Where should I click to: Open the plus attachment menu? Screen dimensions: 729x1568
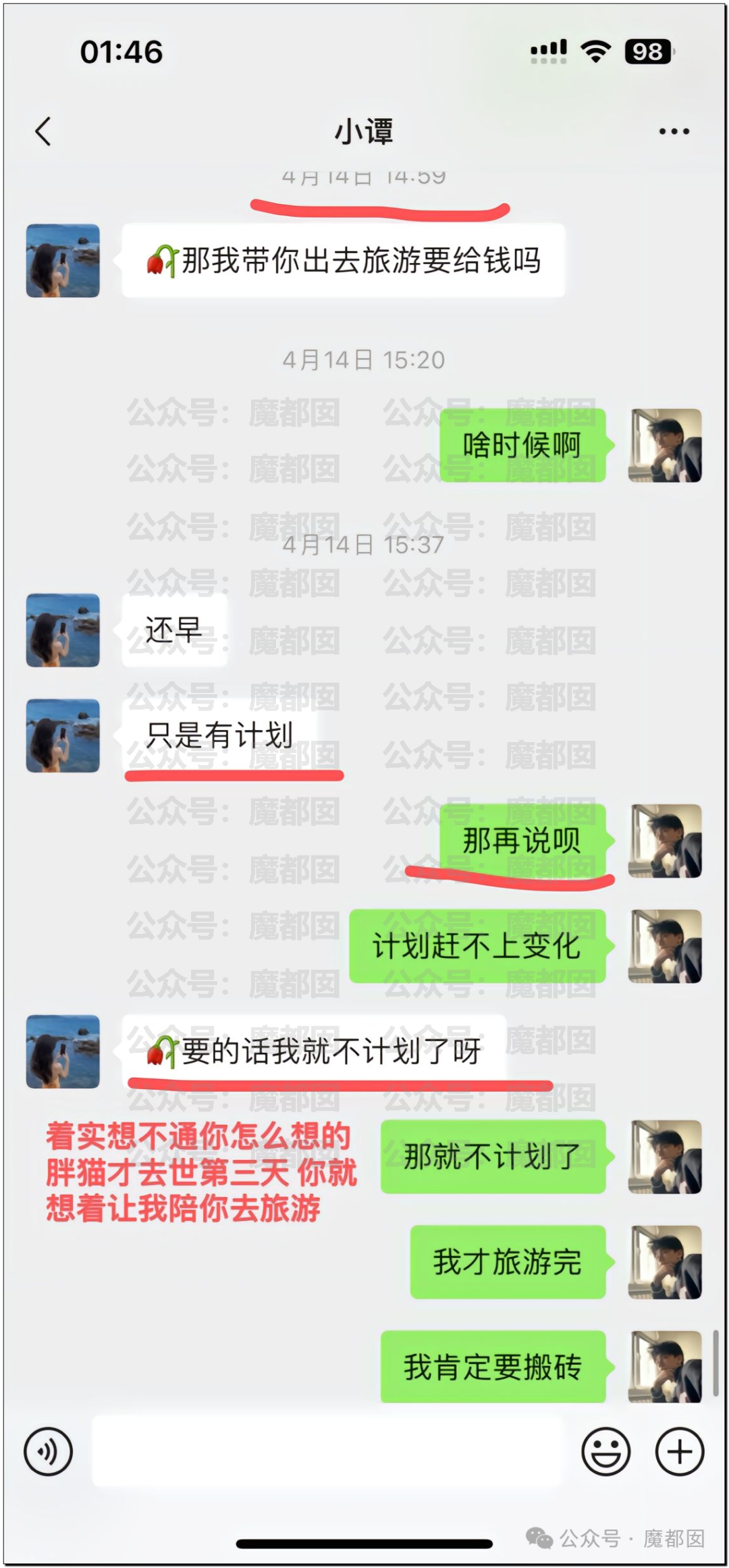pyautogui.click(x=680, y=1451)
